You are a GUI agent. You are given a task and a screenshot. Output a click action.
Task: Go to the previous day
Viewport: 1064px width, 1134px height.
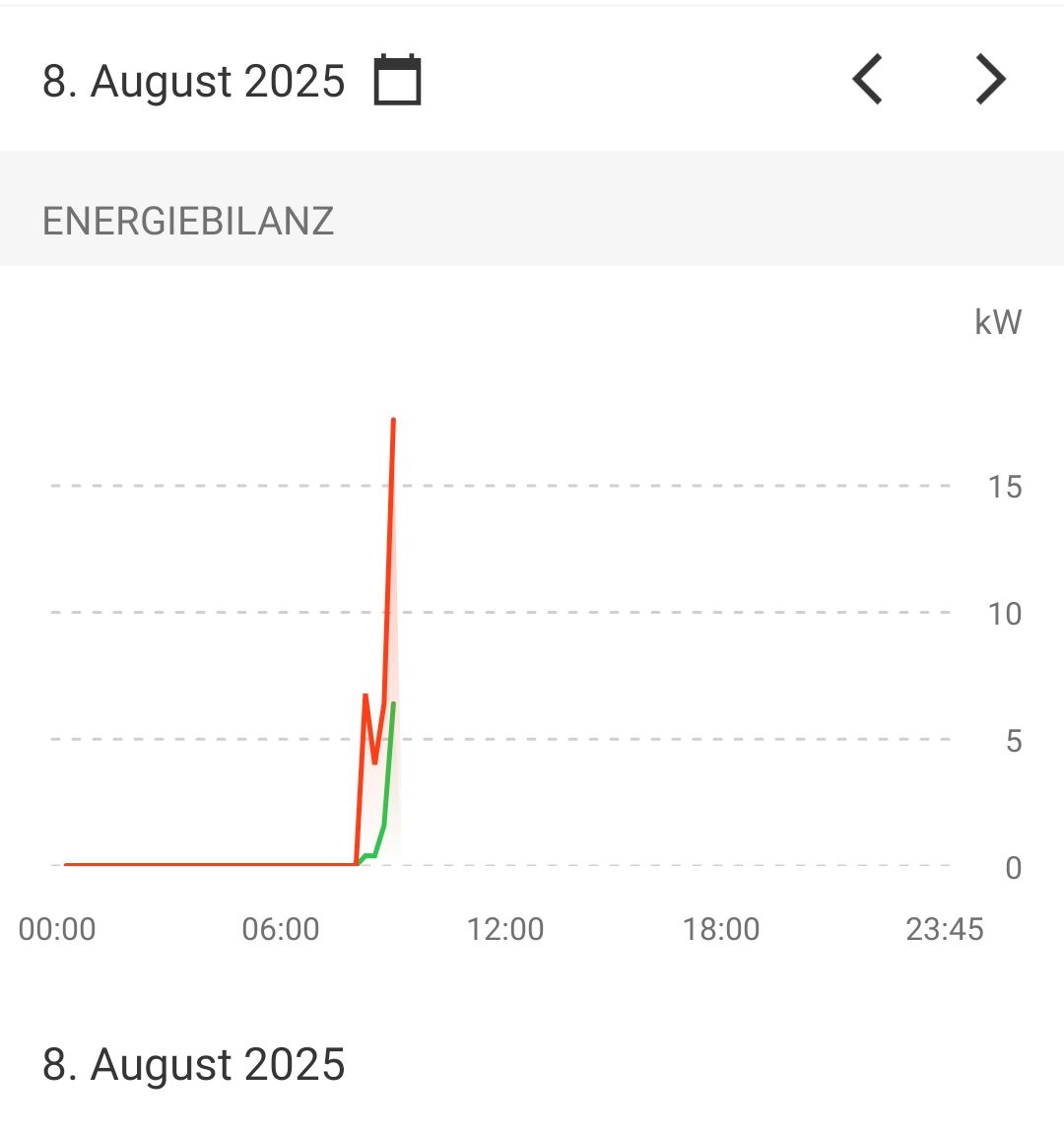pyautogui.click(x=868, y=80)
